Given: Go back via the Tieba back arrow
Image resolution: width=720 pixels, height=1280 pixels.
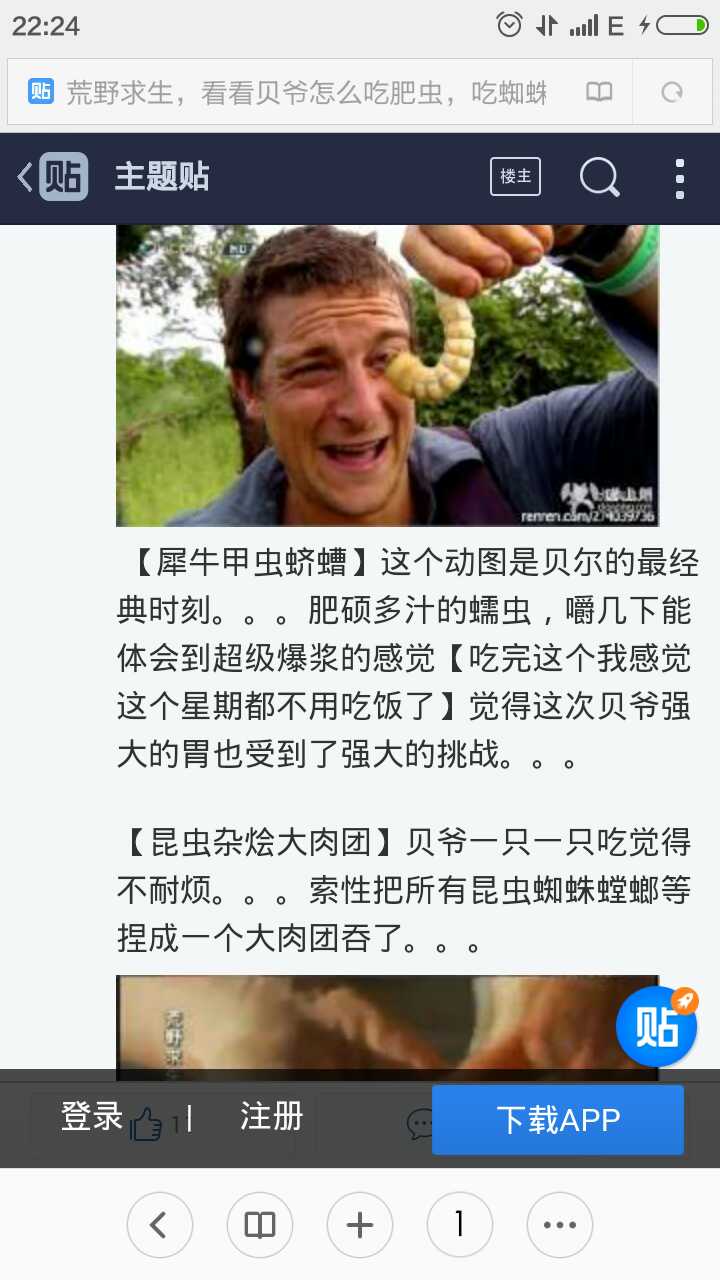Looking at the screenshot, I should tap(26, 178).
